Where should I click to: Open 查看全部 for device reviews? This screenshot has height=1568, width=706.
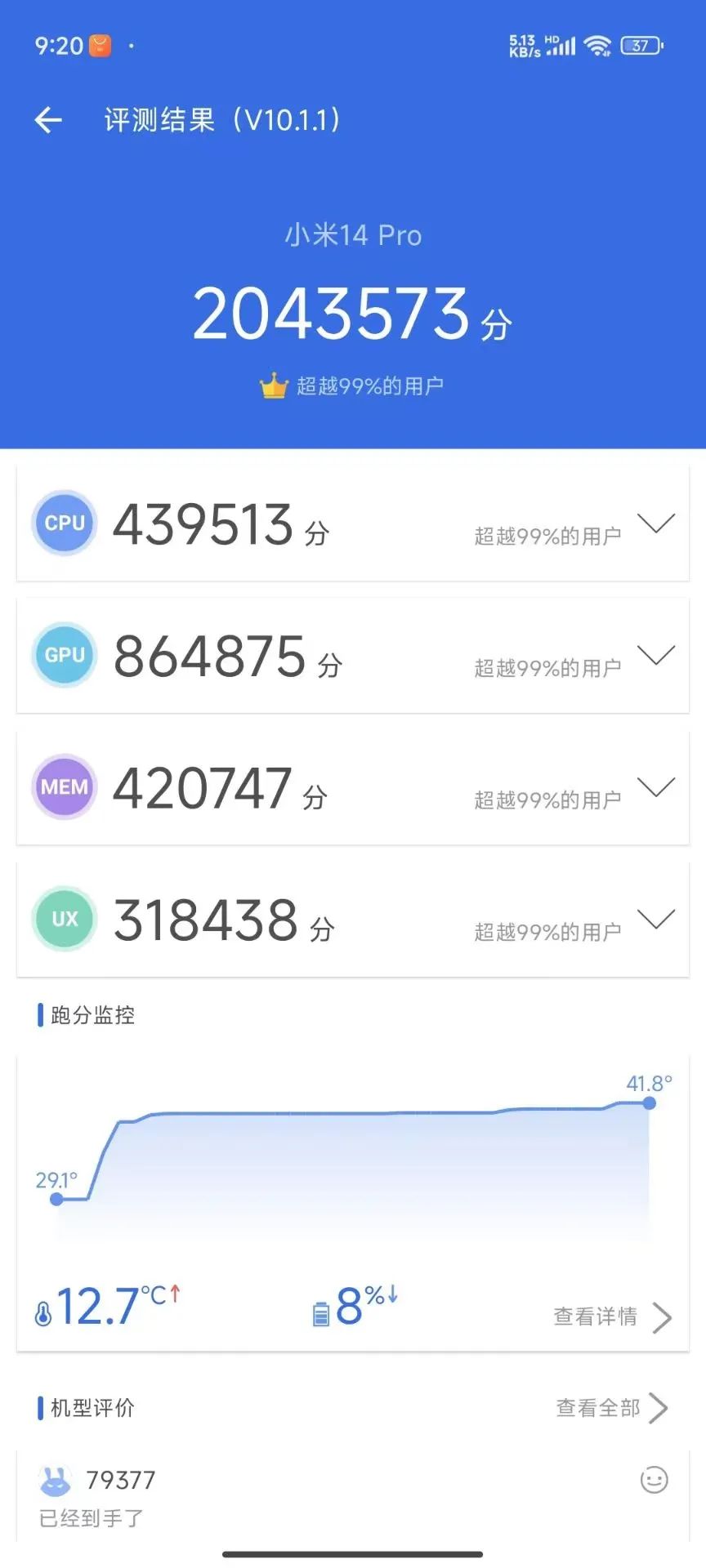[x=612, y=1408]
